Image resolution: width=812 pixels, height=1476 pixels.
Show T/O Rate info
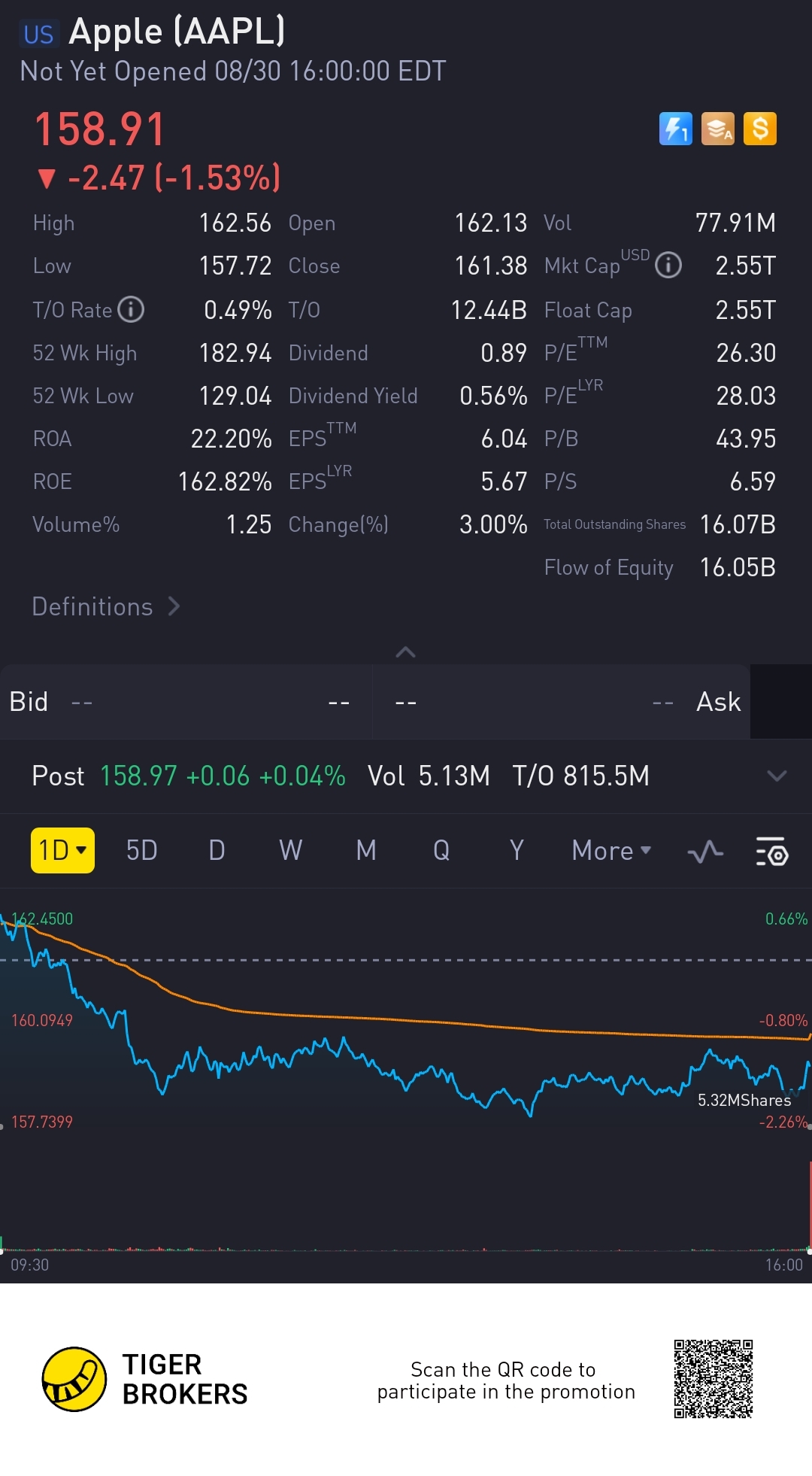(x=131, y=309)
